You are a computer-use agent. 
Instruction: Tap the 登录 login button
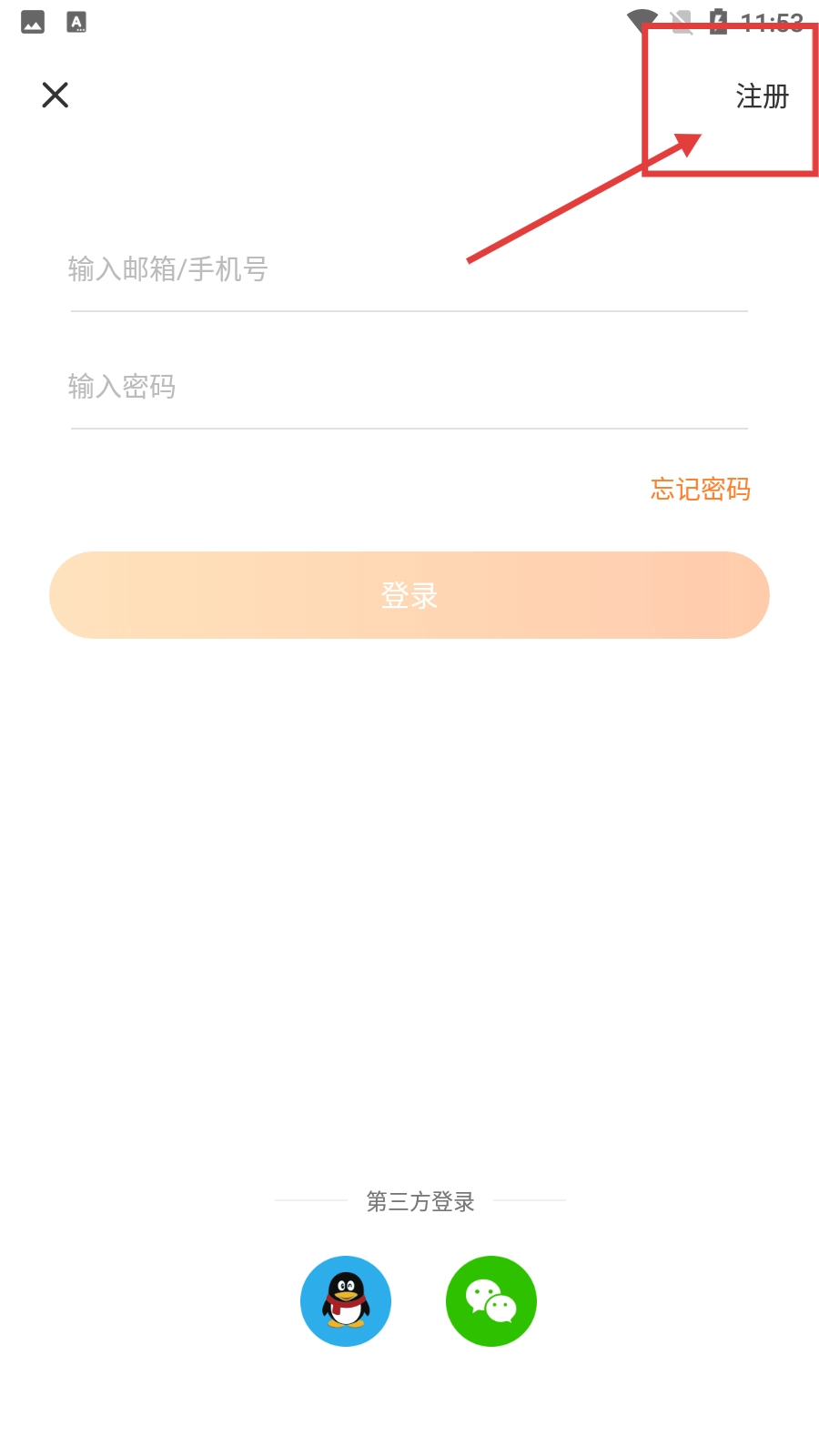pyautogui.click(x=409, y=595)
